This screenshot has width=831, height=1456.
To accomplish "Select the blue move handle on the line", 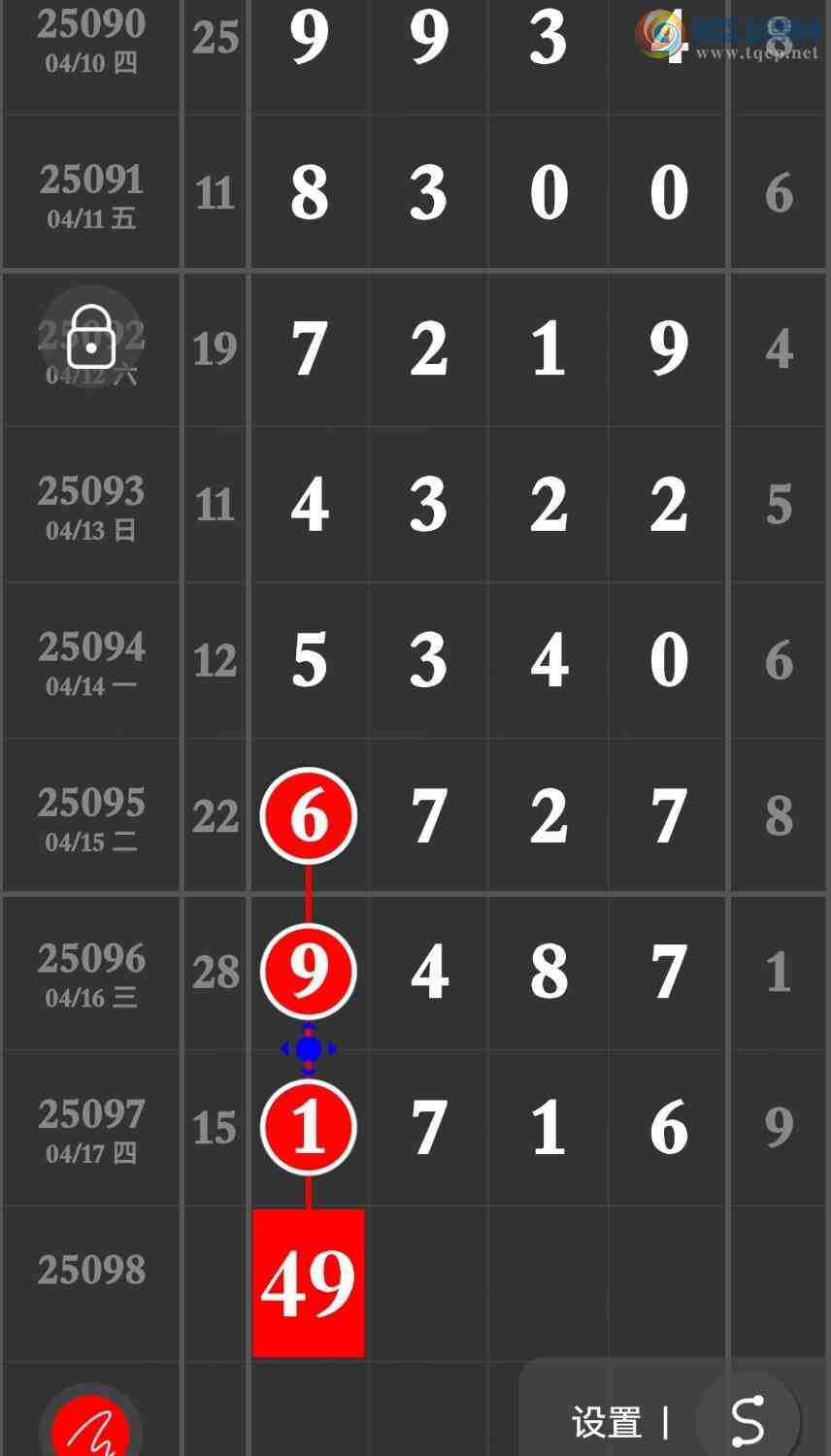I will point(309,1049).
